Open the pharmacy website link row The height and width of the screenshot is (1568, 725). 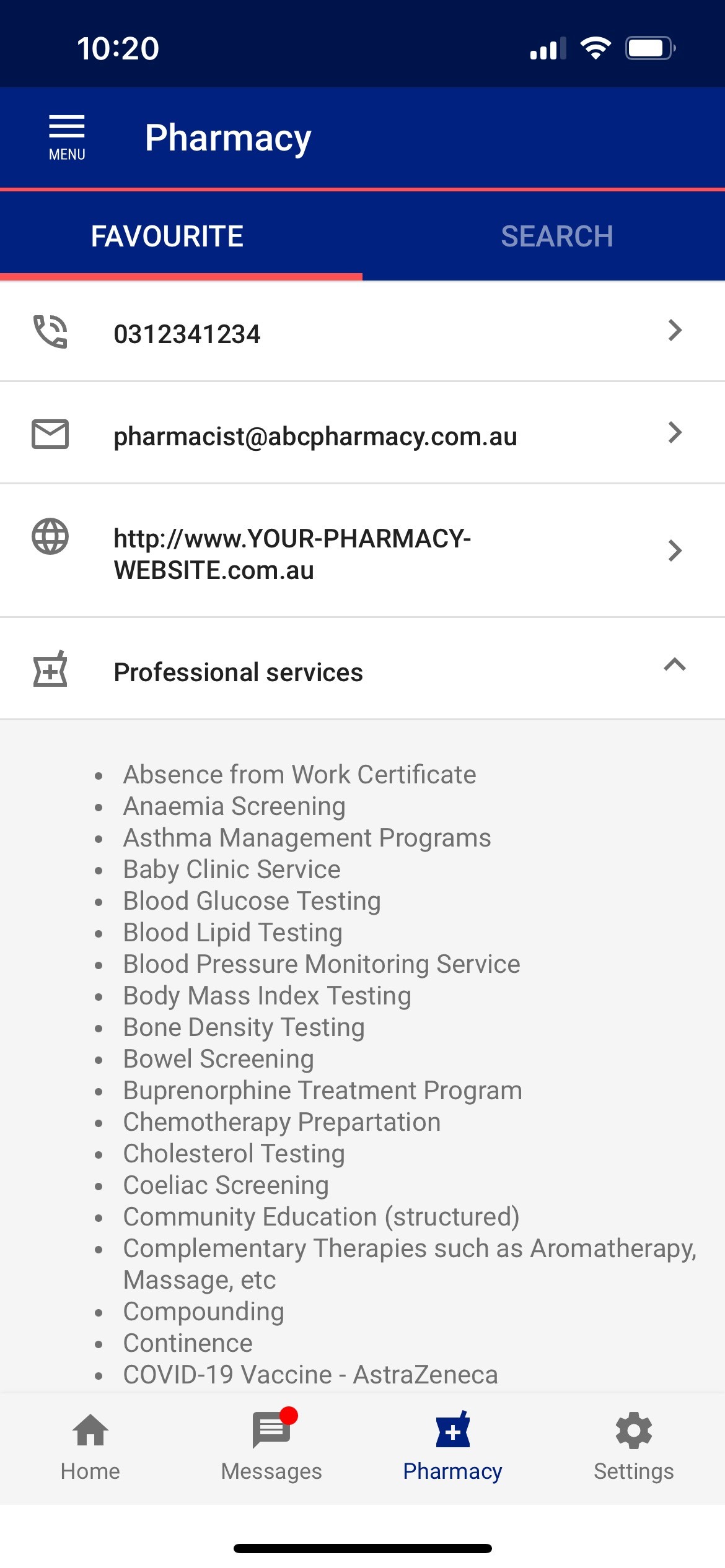pos(362,552)
